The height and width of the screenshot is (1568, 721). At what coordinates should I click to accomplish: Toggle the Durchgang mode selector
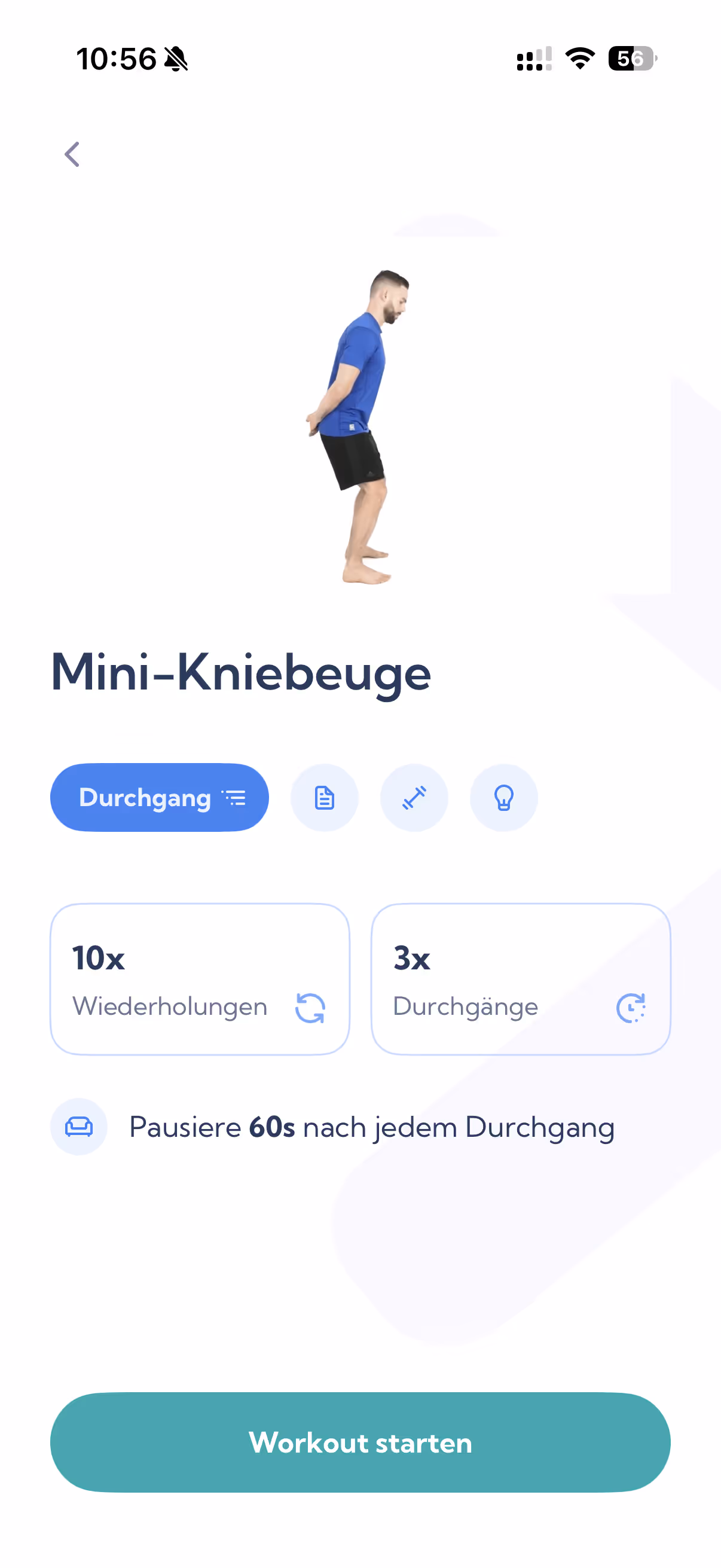tap(160, 797)
